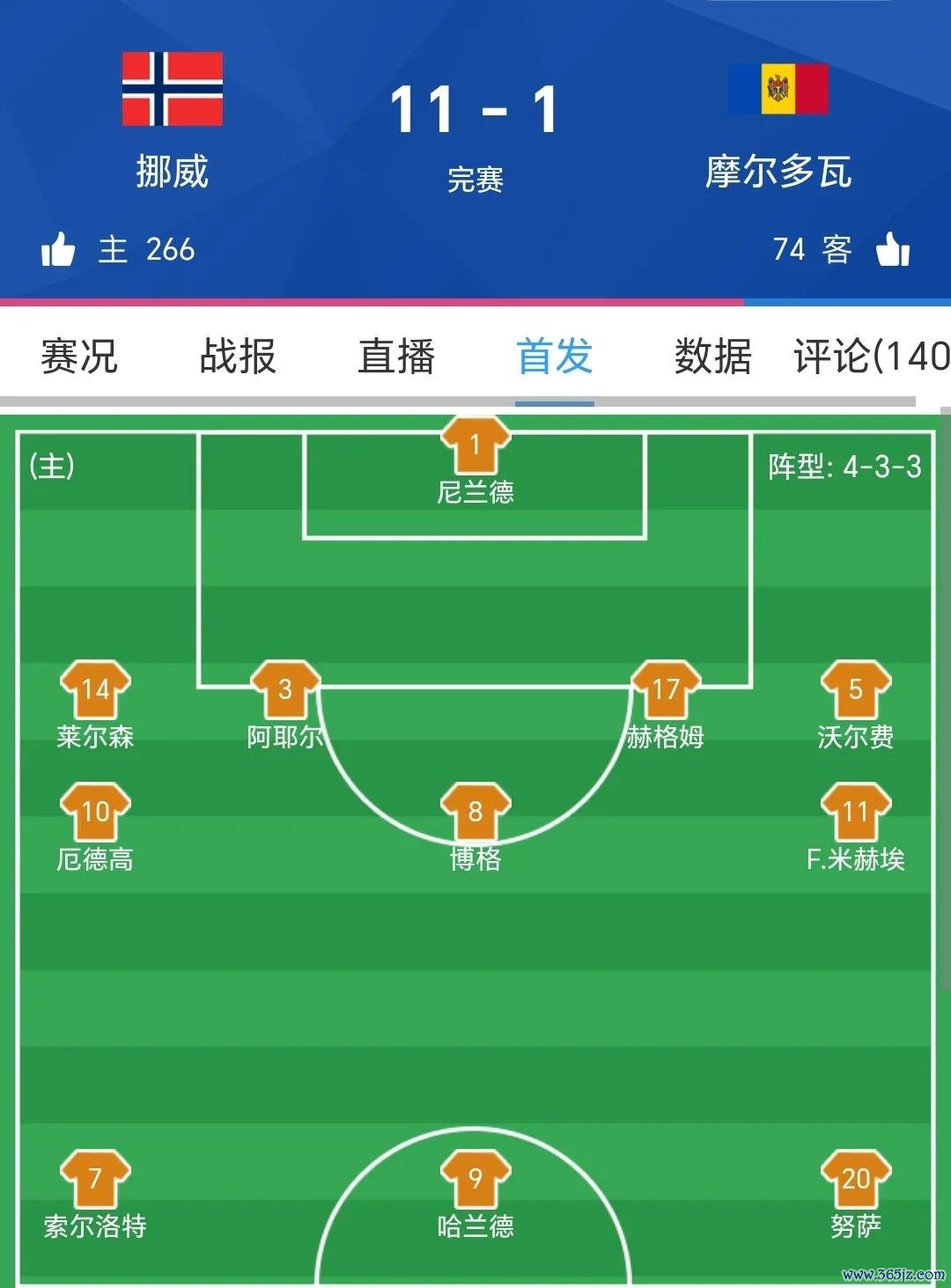Screen dimensions: 951x1288
Task: Open Moldova team page via 摩尔多瓦 flag
Action: 778,89
